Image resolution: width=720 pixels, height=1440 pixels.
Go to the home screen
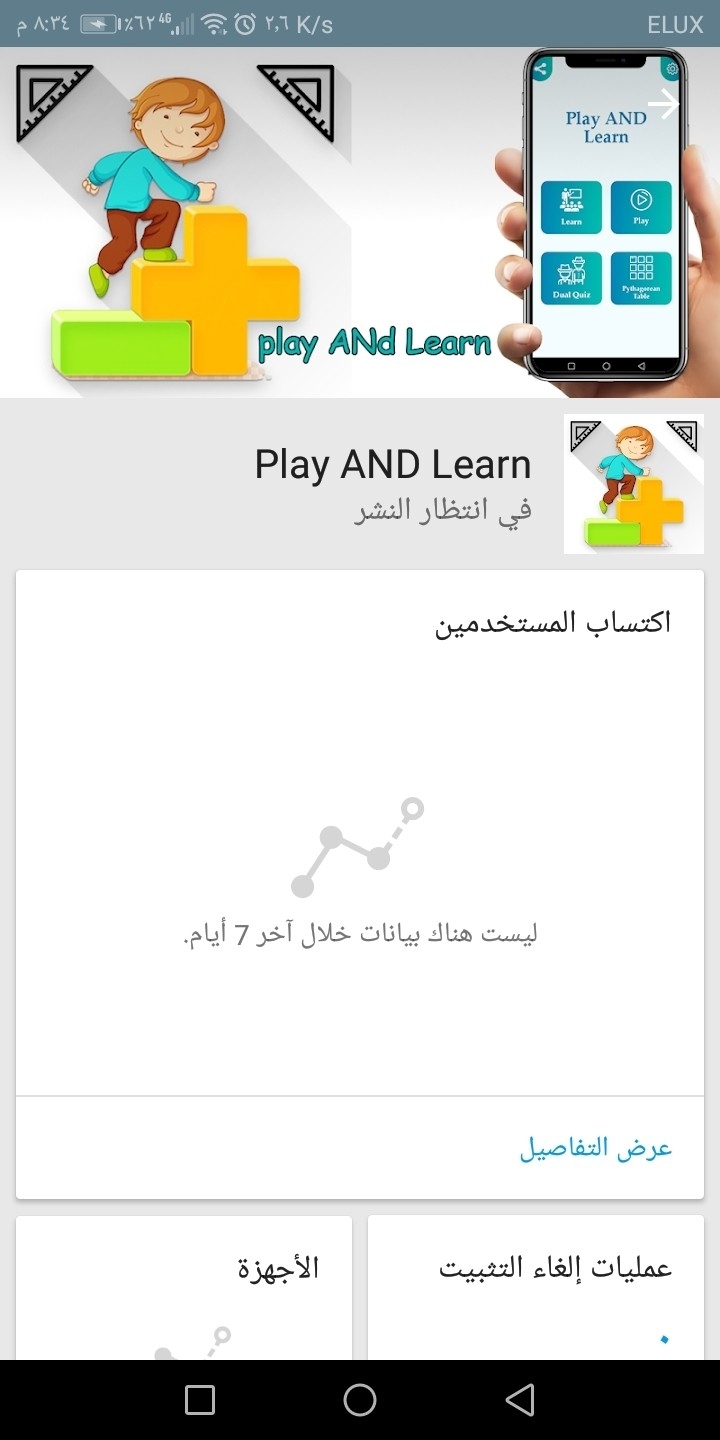[x=360, y=1400]
